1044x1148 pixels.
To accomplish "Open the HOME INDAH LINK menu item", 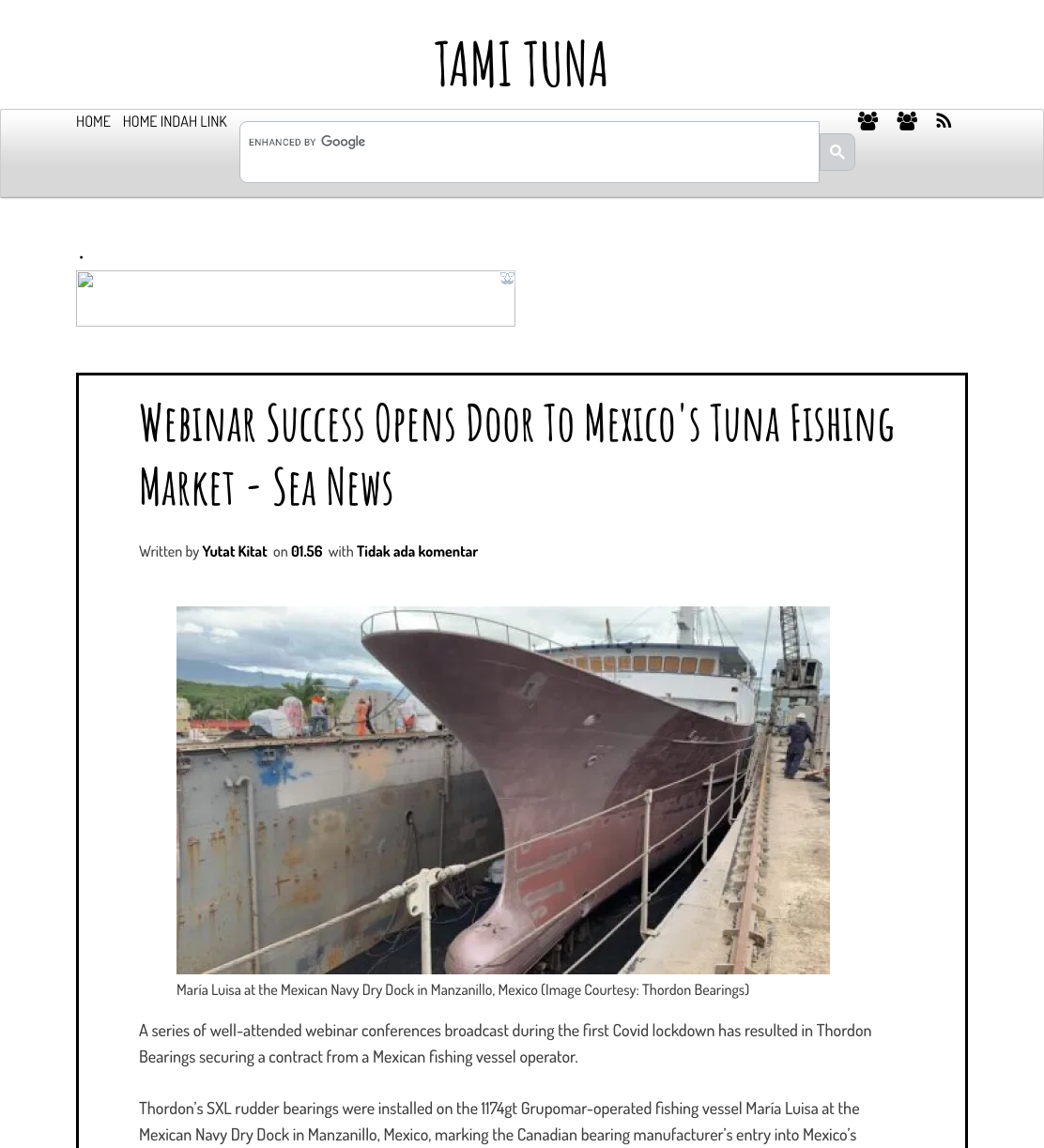I will click(x=175, y=121).
